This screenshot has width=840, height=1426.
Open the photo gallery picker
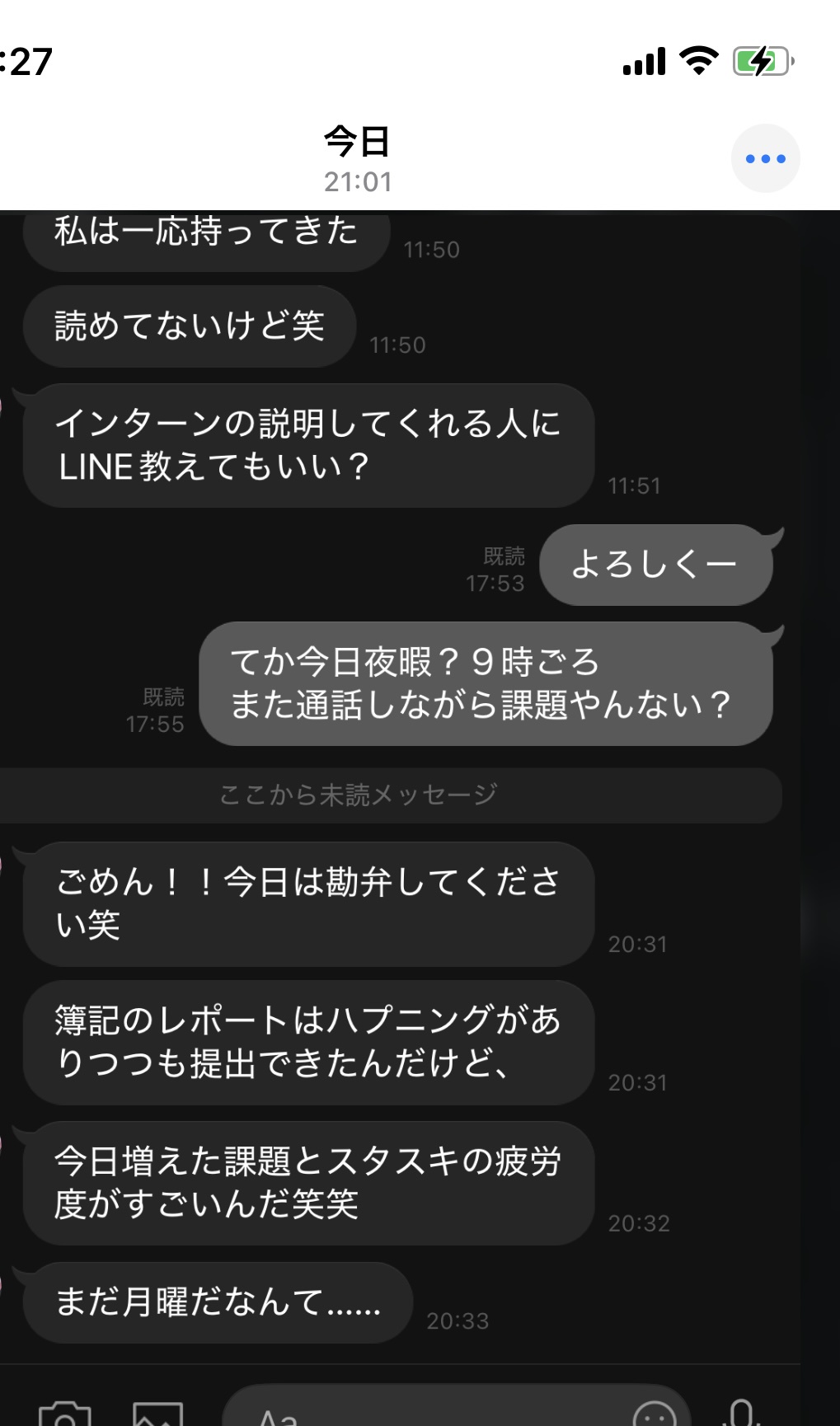[157, 1414]
